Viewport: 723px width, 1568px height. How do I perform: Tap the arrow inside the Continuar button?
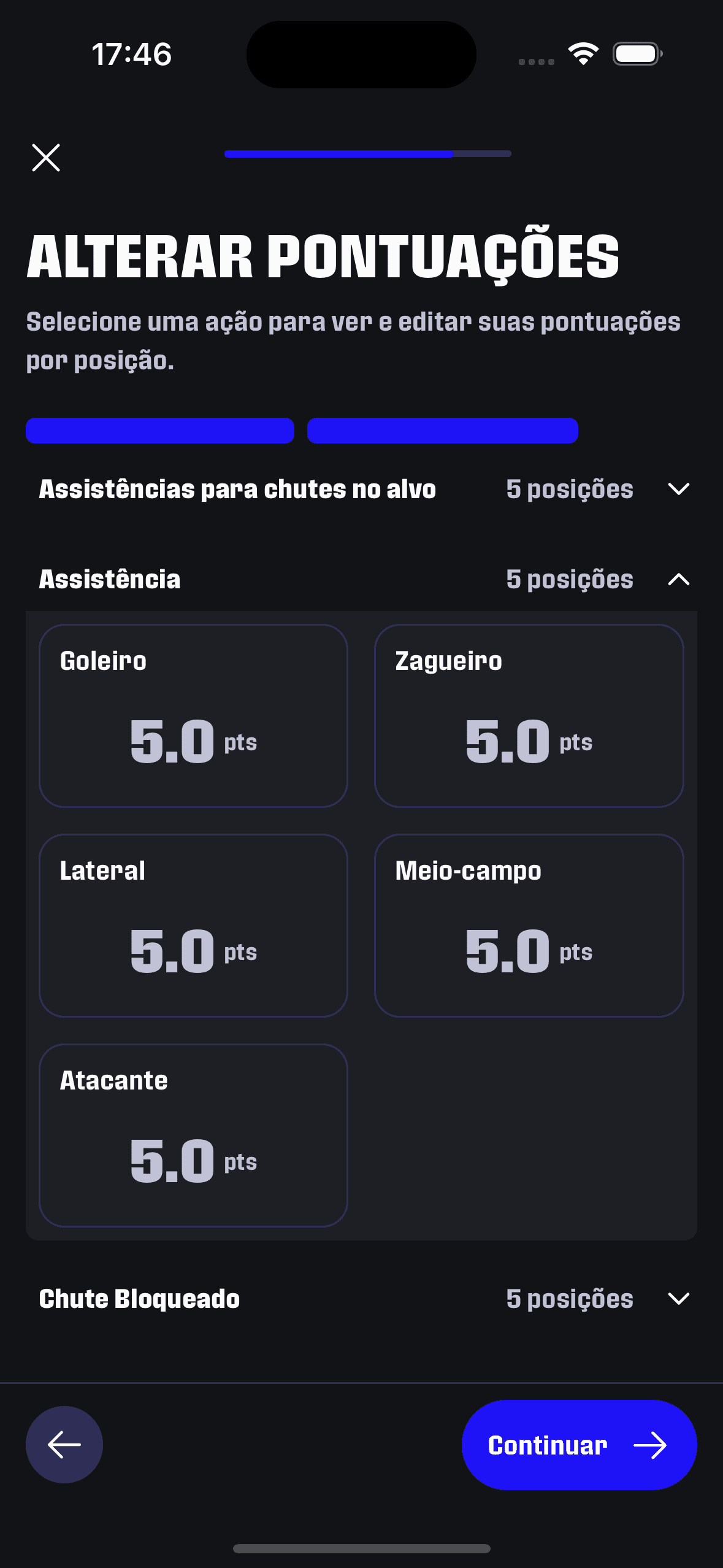[x=652, y=1445]
